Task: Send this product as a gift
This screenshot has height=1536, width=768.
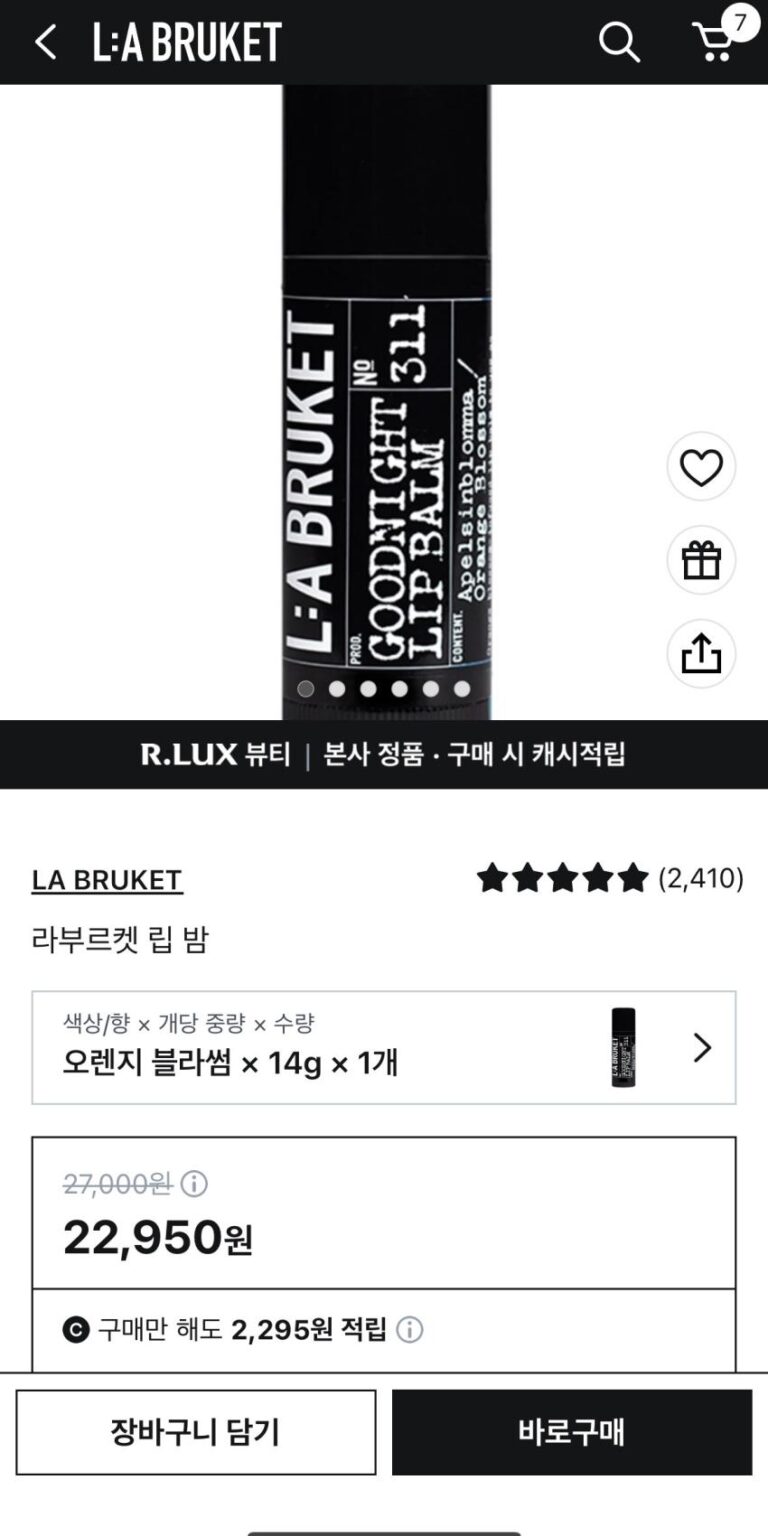Action: click(x=701, y=560)
